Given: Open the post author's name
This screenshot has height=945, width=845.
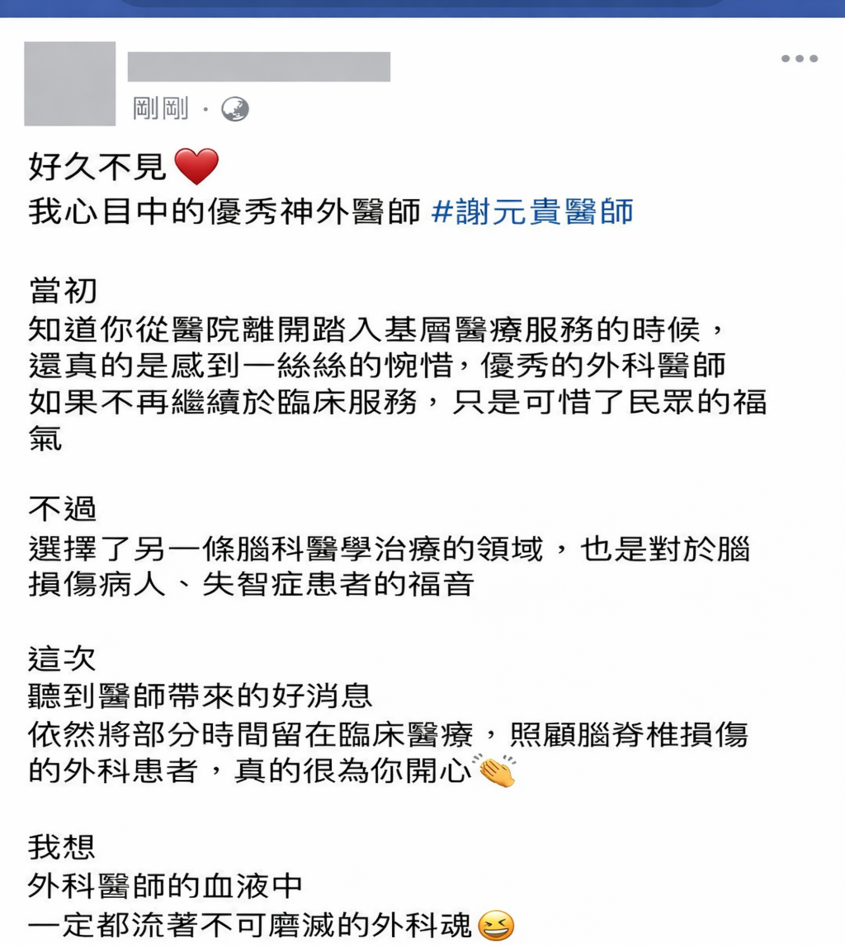Looking at the screenshot, I should point(259,67).
